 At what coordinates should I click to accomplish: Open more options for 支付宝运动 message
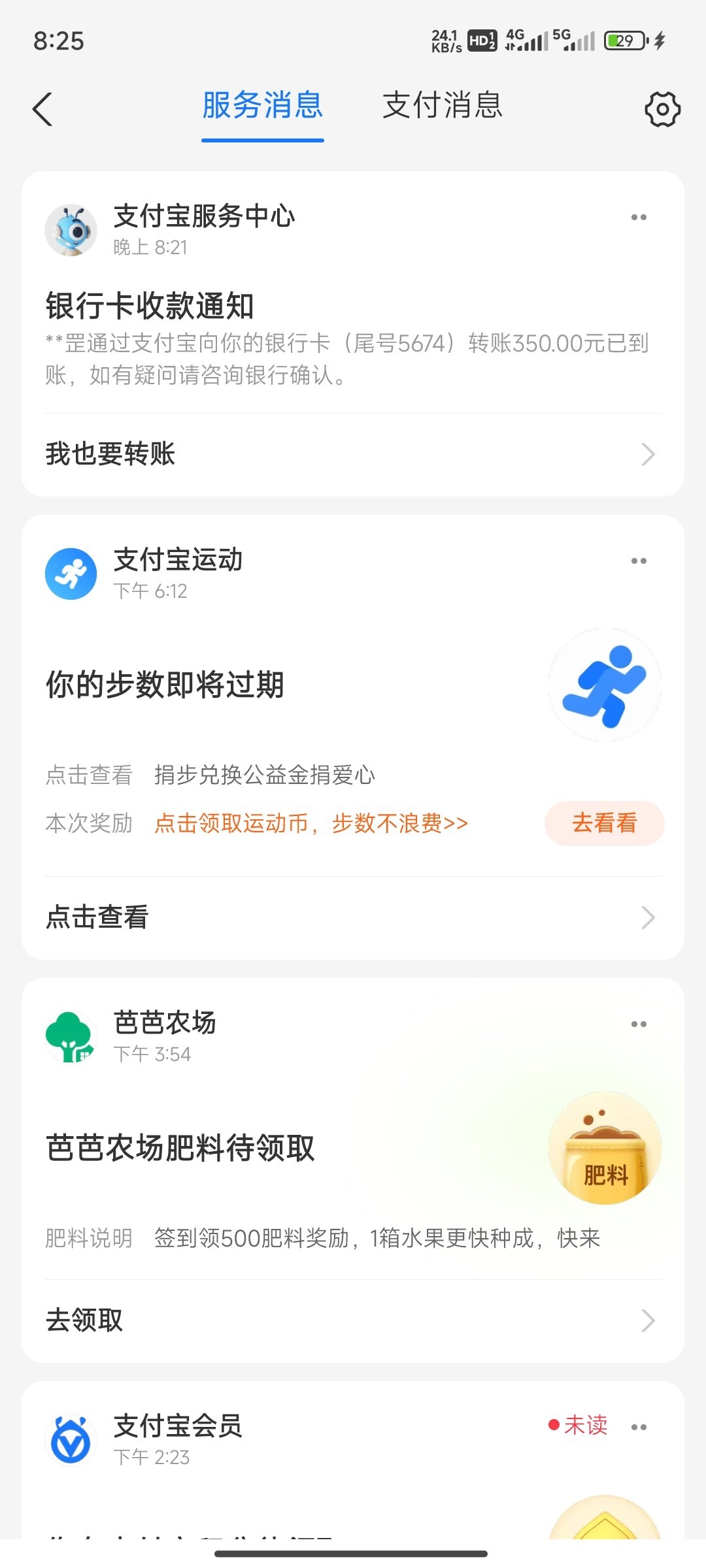pyautogui.click(x=639, y=561)
